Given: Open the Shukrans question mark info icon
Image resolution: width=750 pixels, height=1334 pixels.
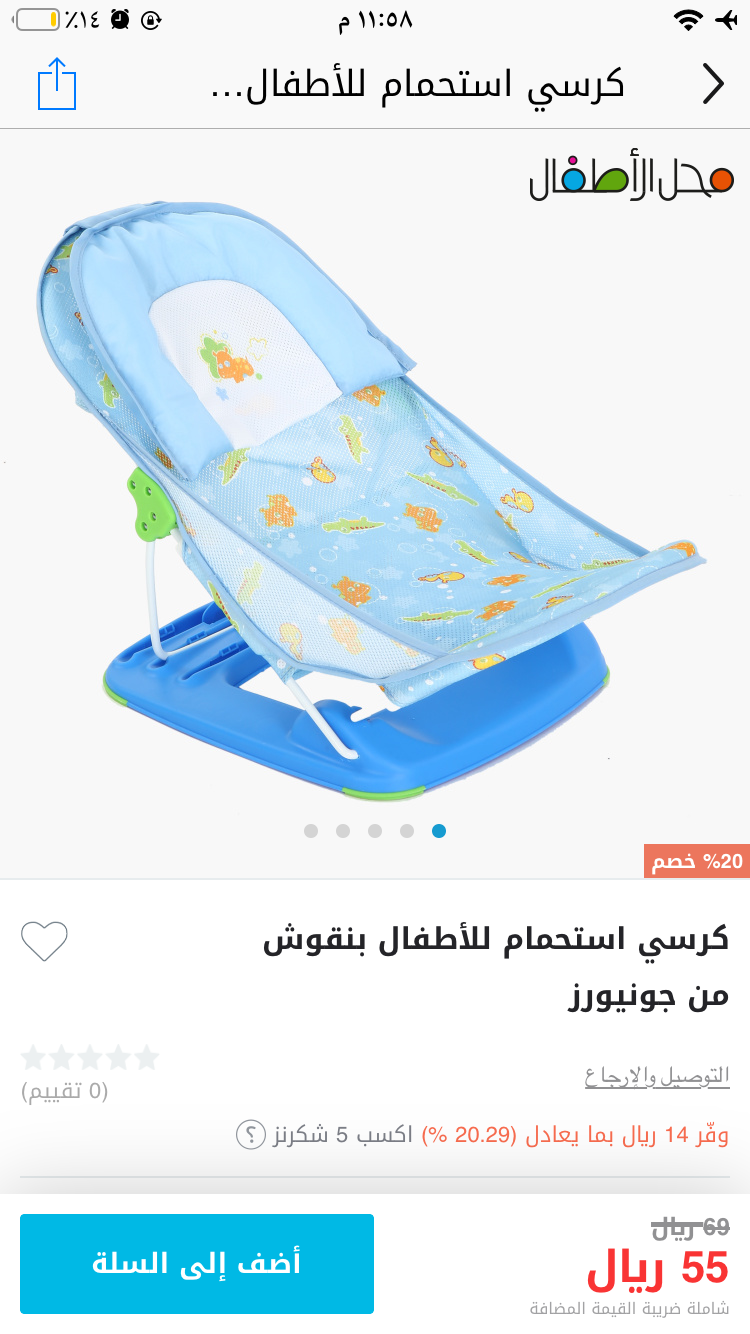Looking at the screenshot, I should tap(250, 1135).
